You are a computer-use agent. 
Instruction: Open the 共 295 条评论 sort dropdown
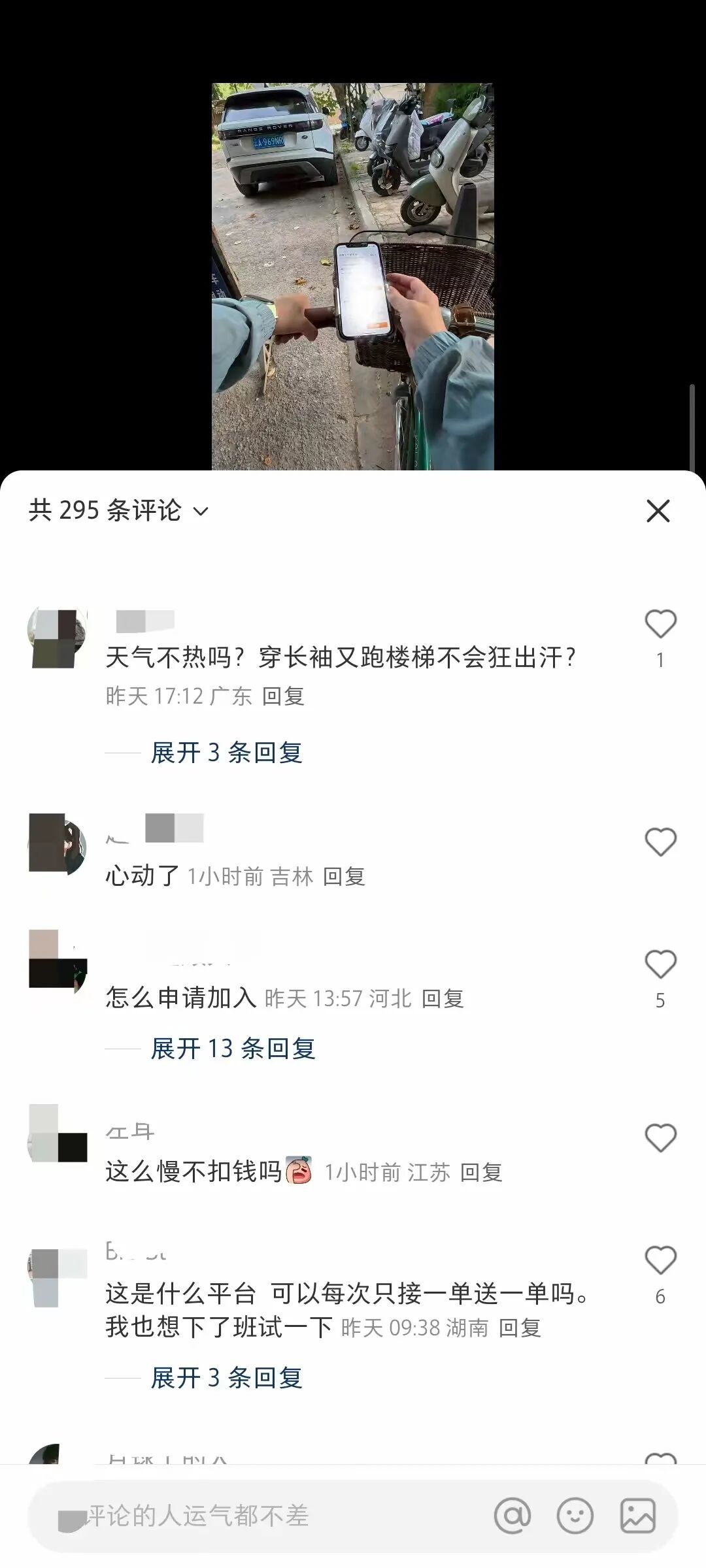[118, 510]
